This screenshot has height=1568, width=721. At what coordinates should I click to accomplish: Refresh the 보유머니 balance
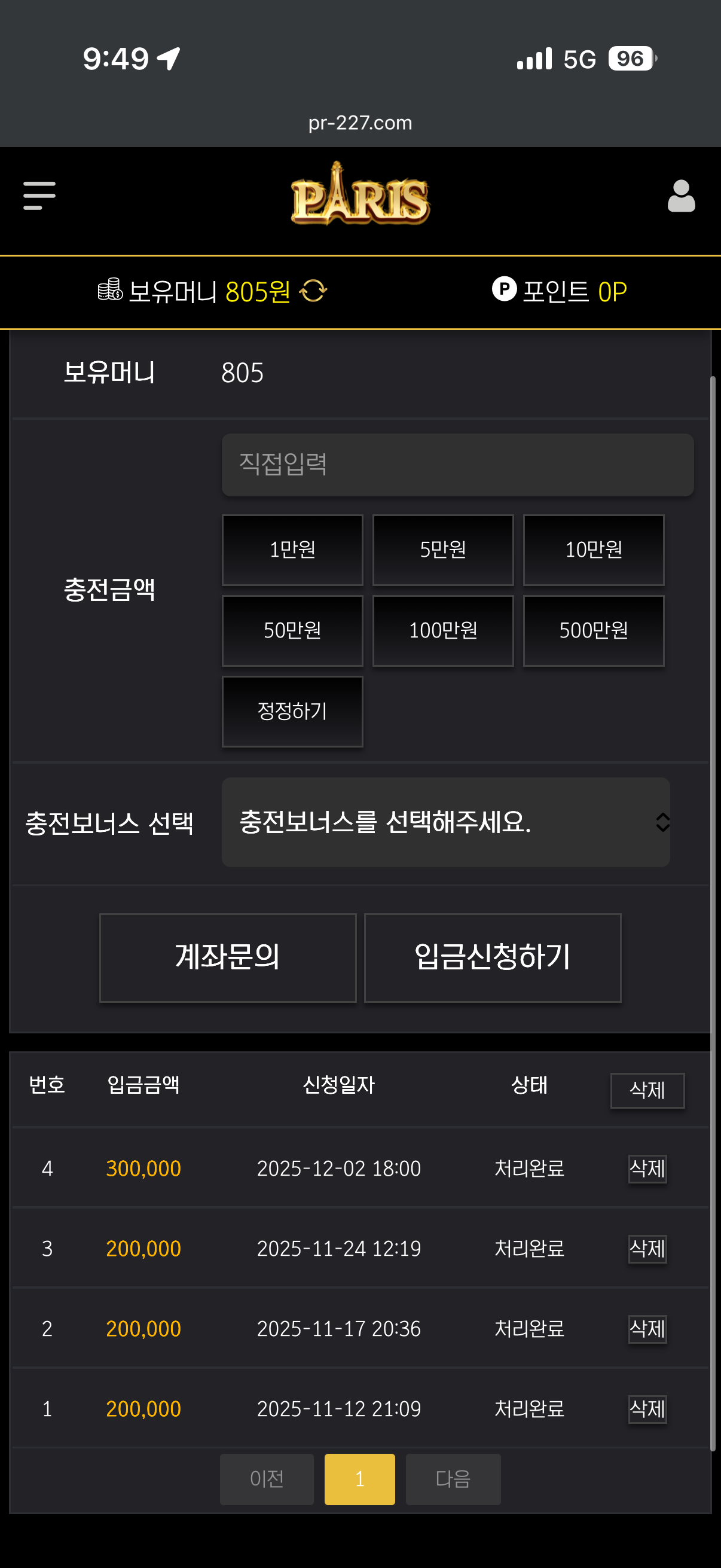pos(313,291)
